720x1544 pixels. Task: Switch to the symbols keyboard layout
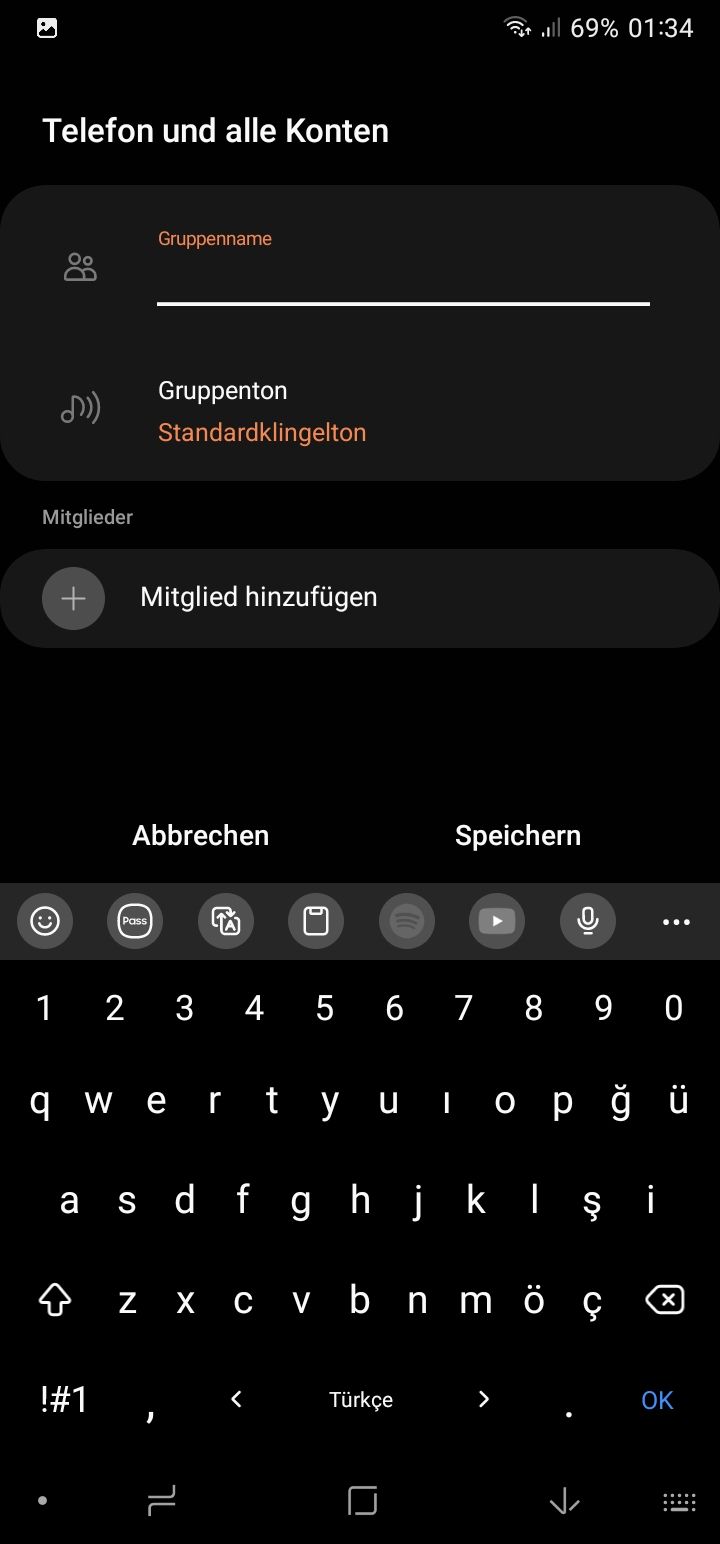[62, 1399]
